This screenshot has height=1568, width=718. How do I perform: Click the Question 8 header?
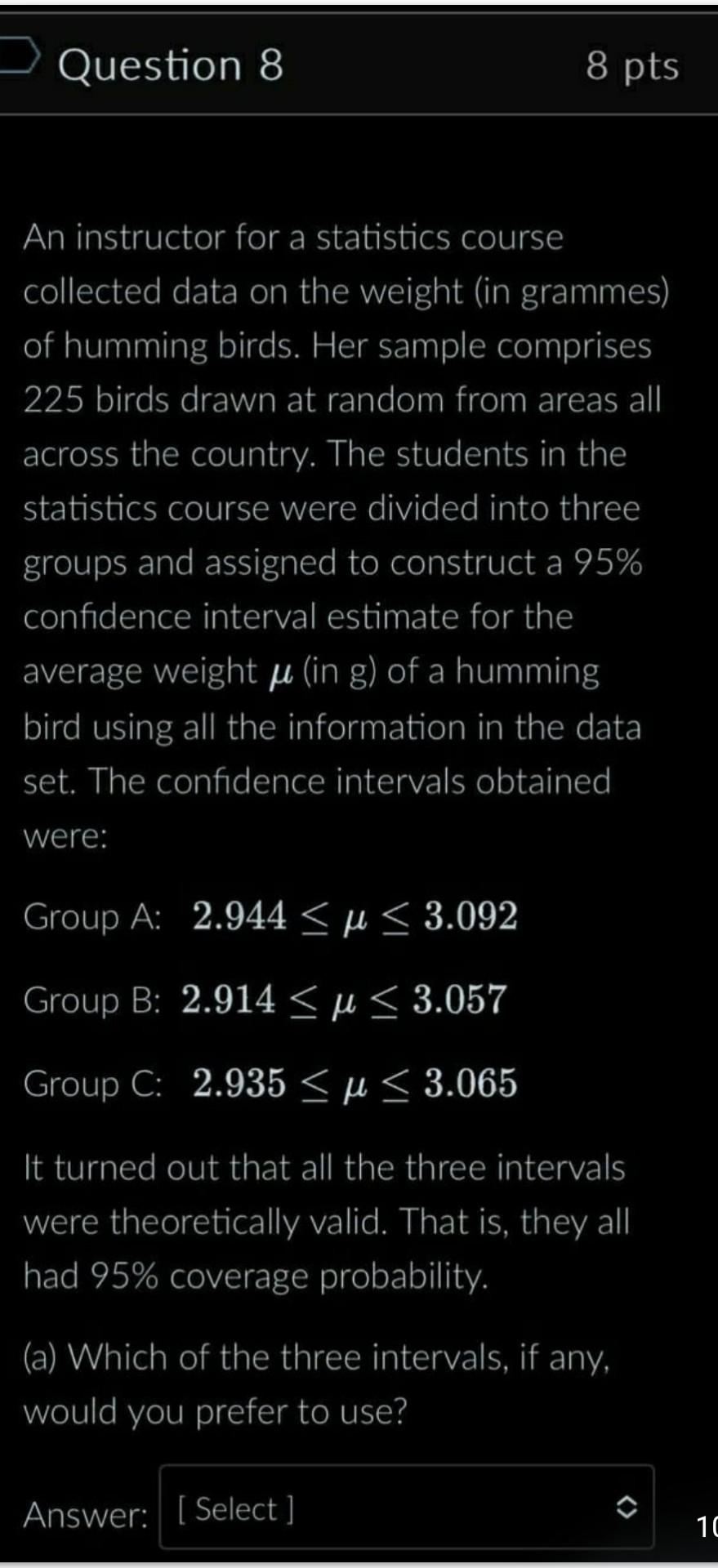click(169, 65)
